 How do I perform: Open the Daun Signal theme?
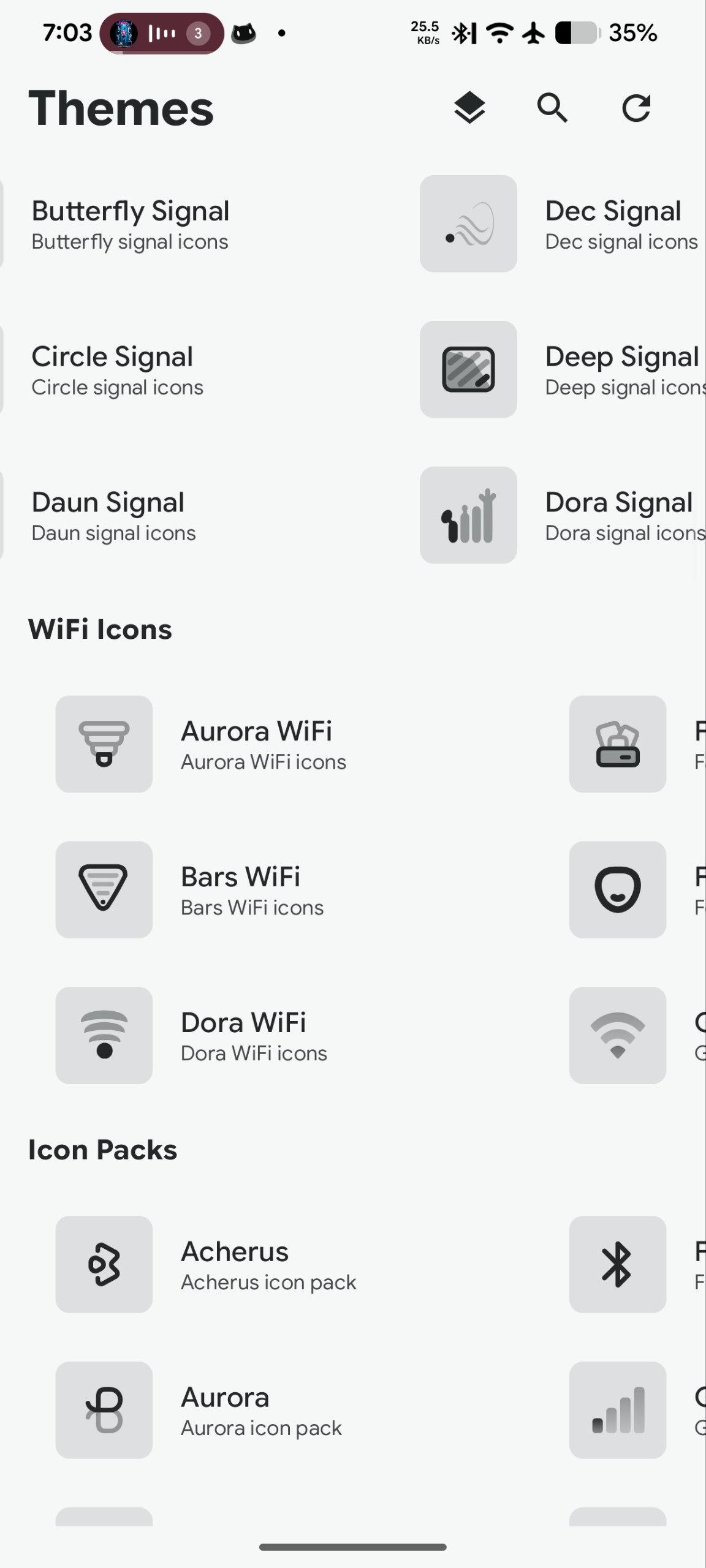click(x=113, y=516)
